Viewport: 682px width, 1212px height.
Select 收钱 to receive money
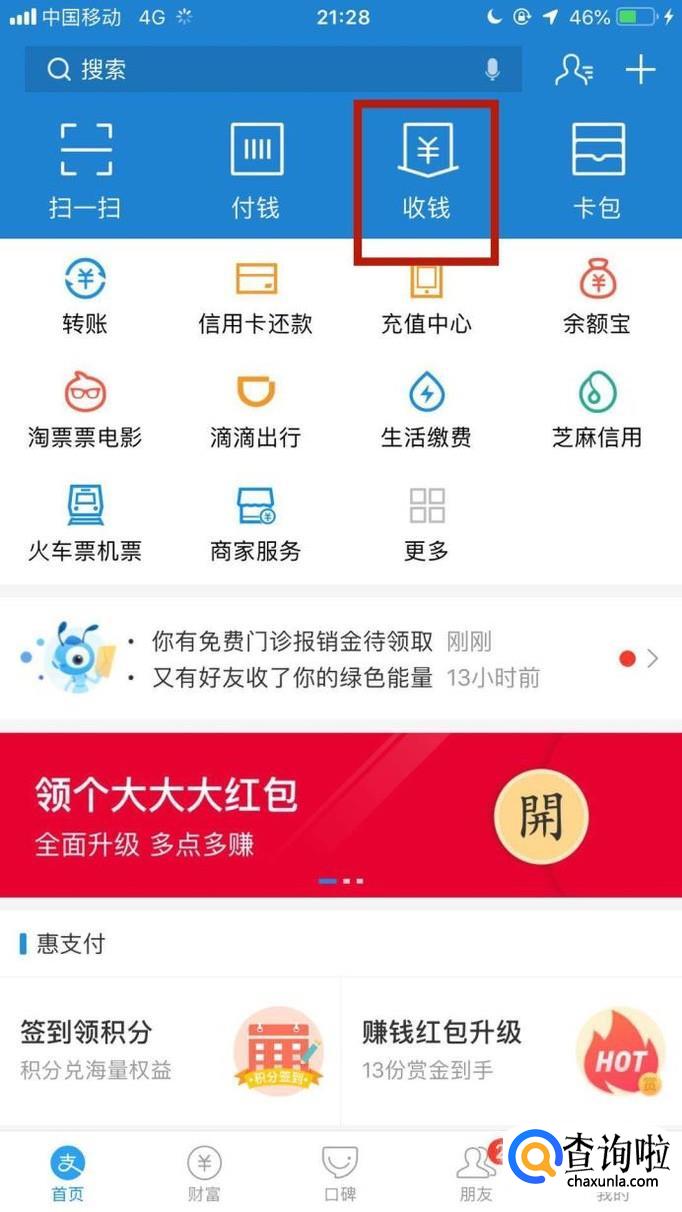(427, 172)
